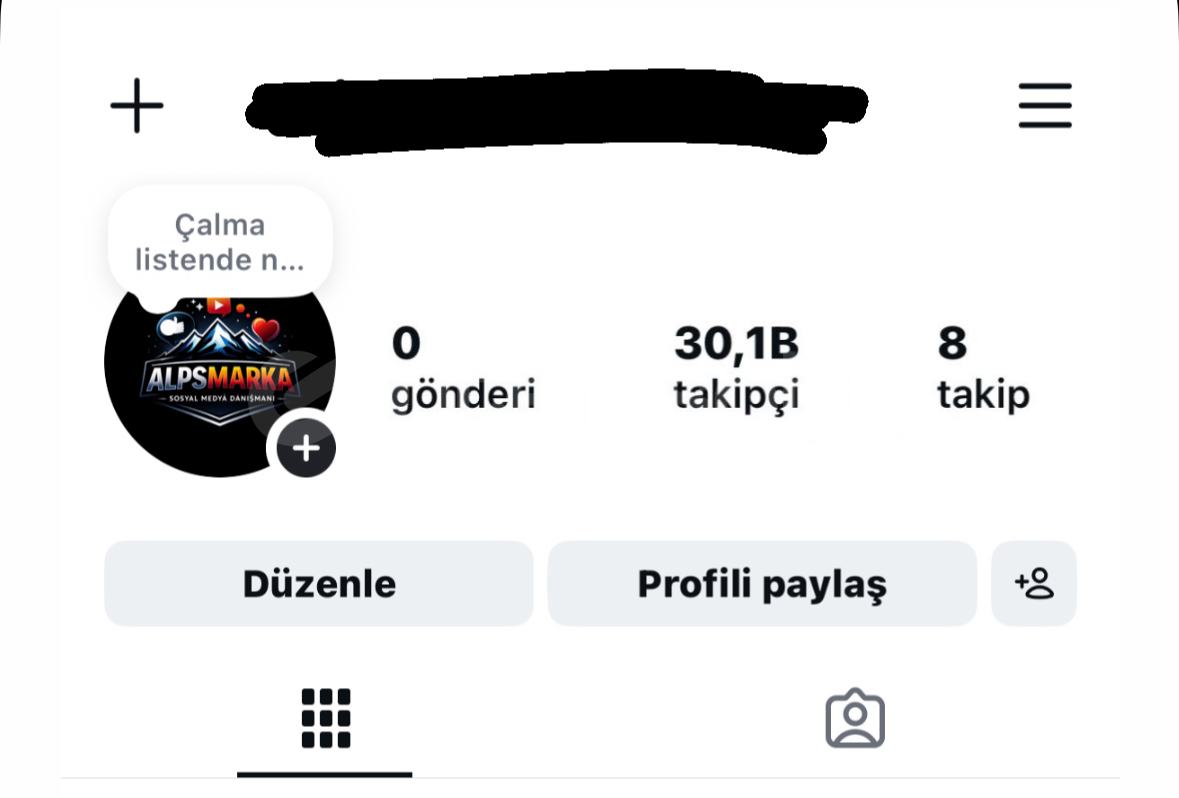
Task: Open the hamburger menu
Action: [1045, 106]
